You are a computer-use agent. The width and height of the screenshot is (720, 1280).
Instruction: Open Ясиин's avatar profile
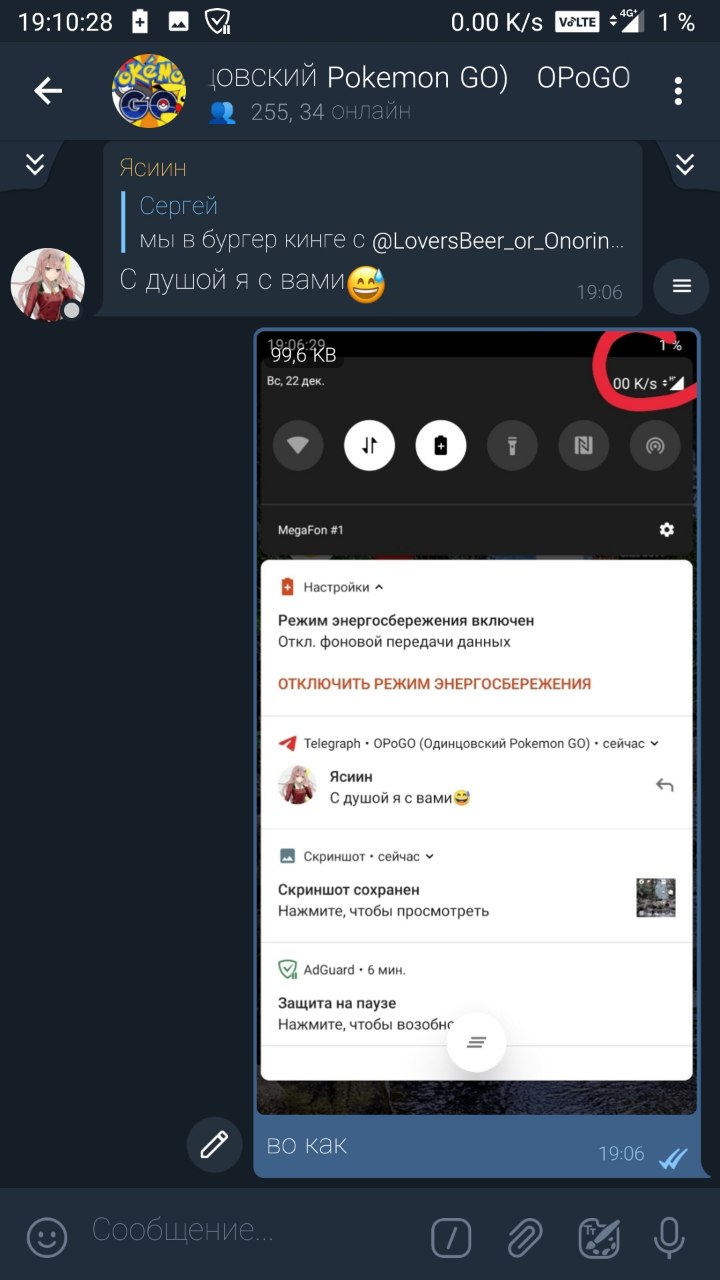click(x=47, y=285)
